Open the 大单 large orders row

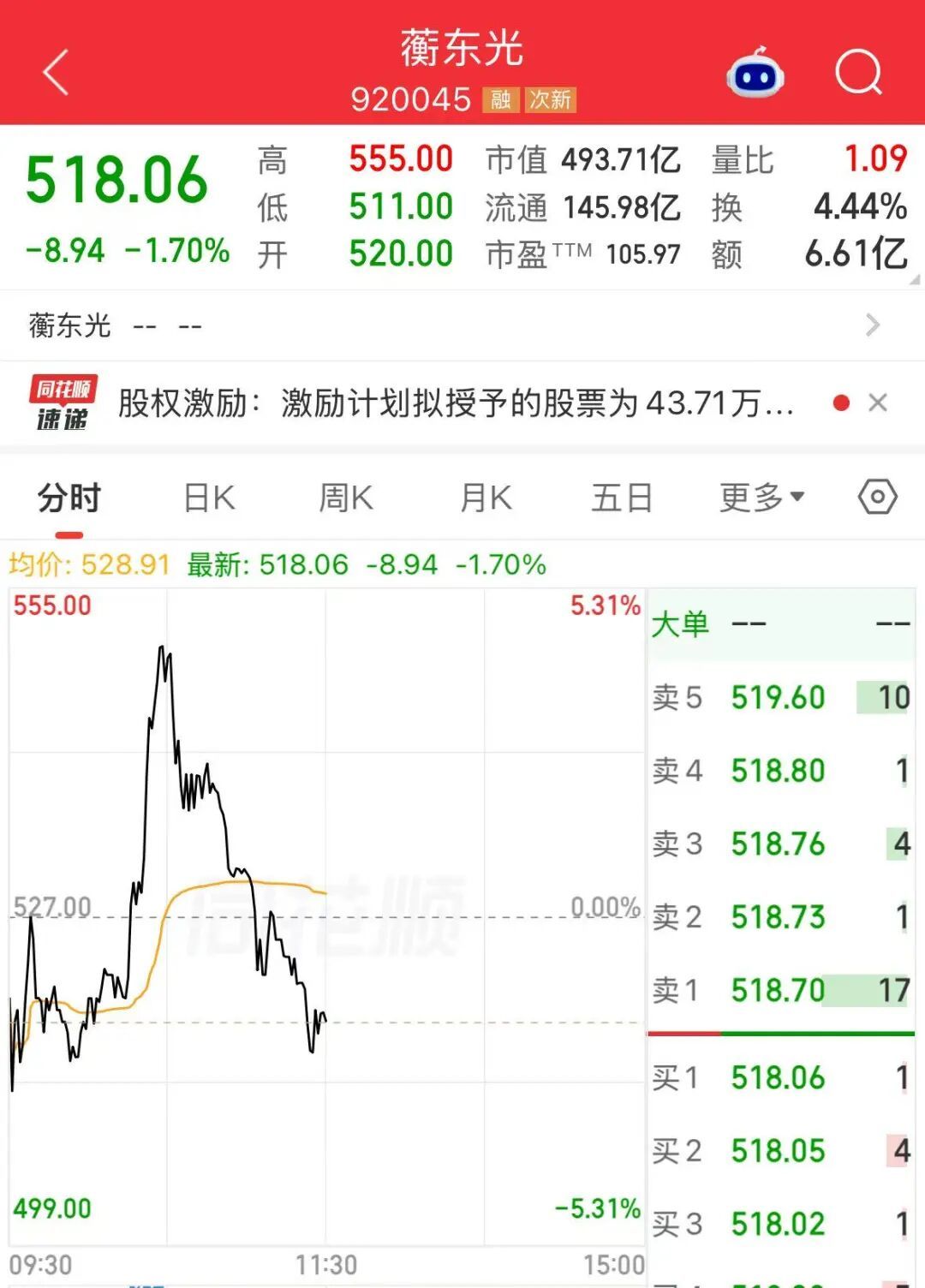point(781,624)
